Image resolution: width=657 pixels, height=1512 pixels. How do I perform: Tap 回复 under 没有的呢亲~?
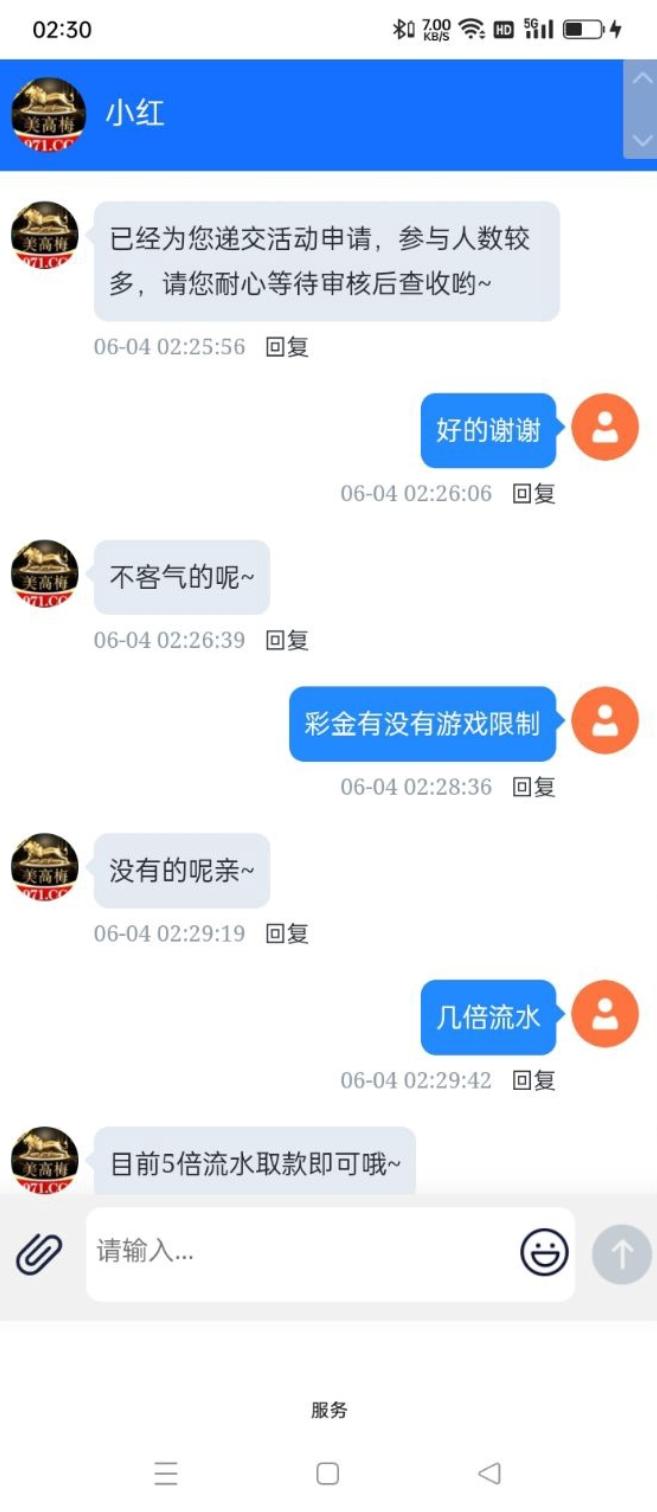coord(287,934)
